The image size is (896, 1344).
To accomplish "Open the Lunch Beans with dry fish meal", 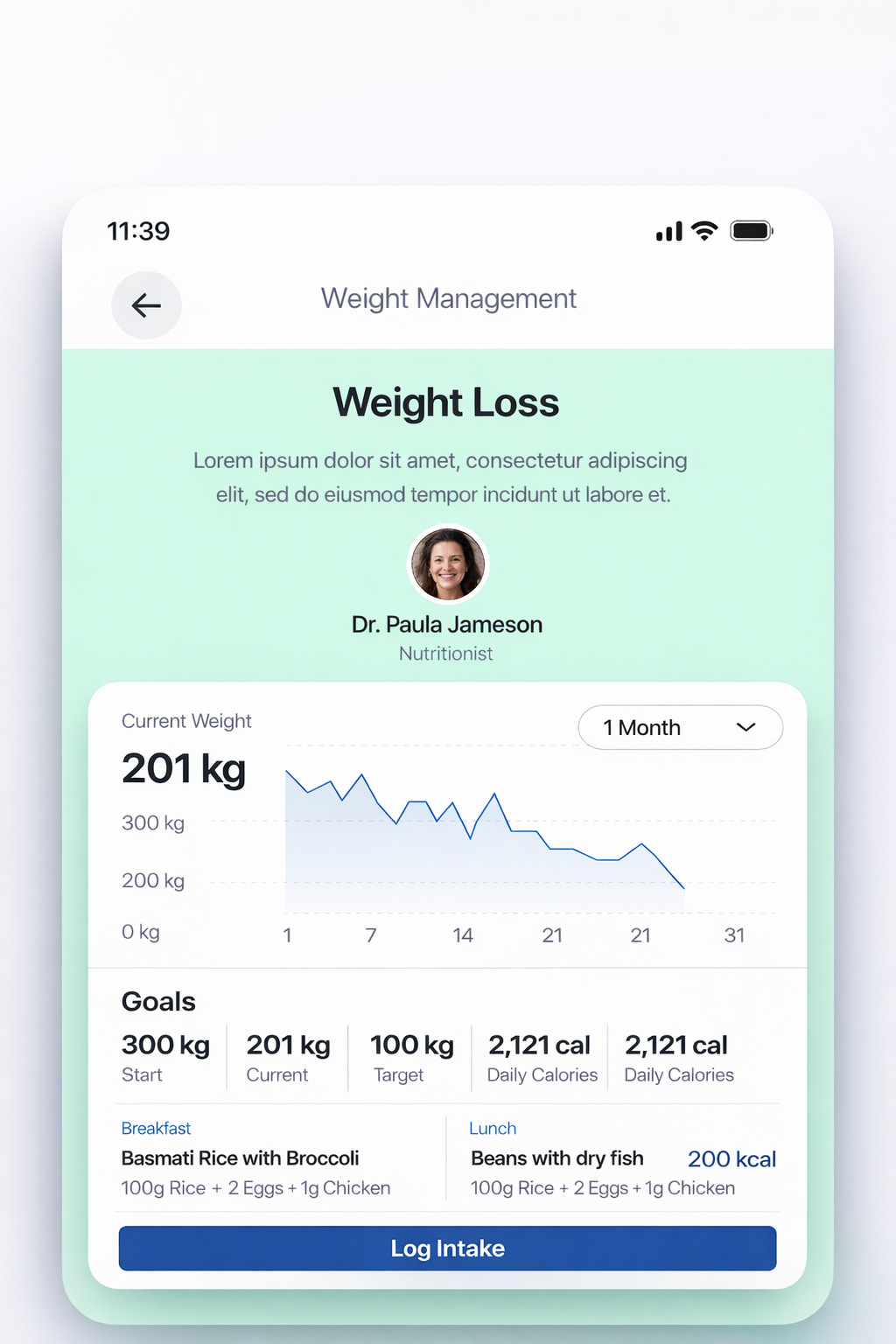I will tap(557, 1158).
